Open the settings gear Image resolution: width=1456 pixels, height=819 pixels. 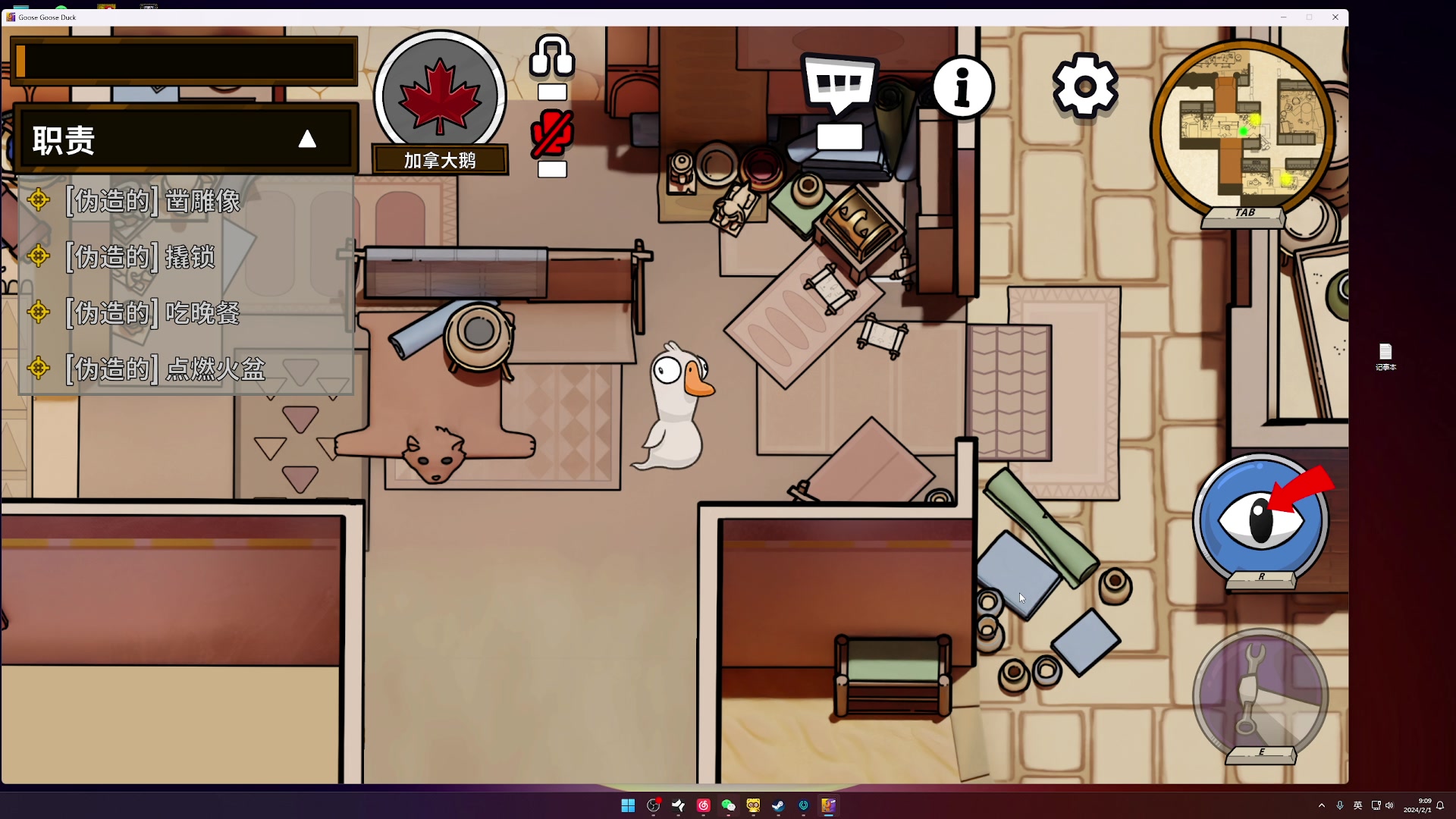click(x=1084, y=86)
